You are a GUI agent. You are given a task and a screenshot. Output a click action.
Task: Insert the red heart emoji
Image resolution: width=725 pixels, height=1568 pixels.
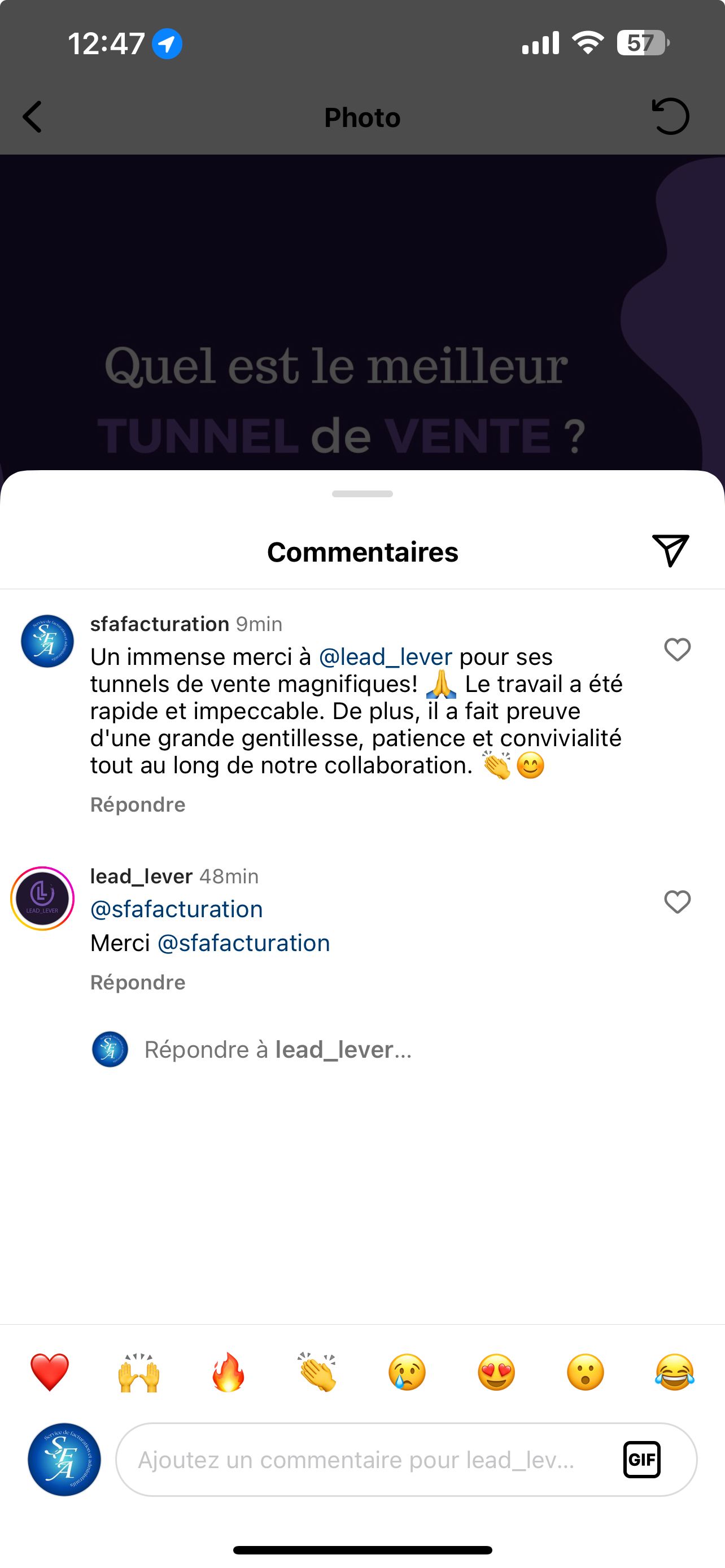tap(49, 1372)
